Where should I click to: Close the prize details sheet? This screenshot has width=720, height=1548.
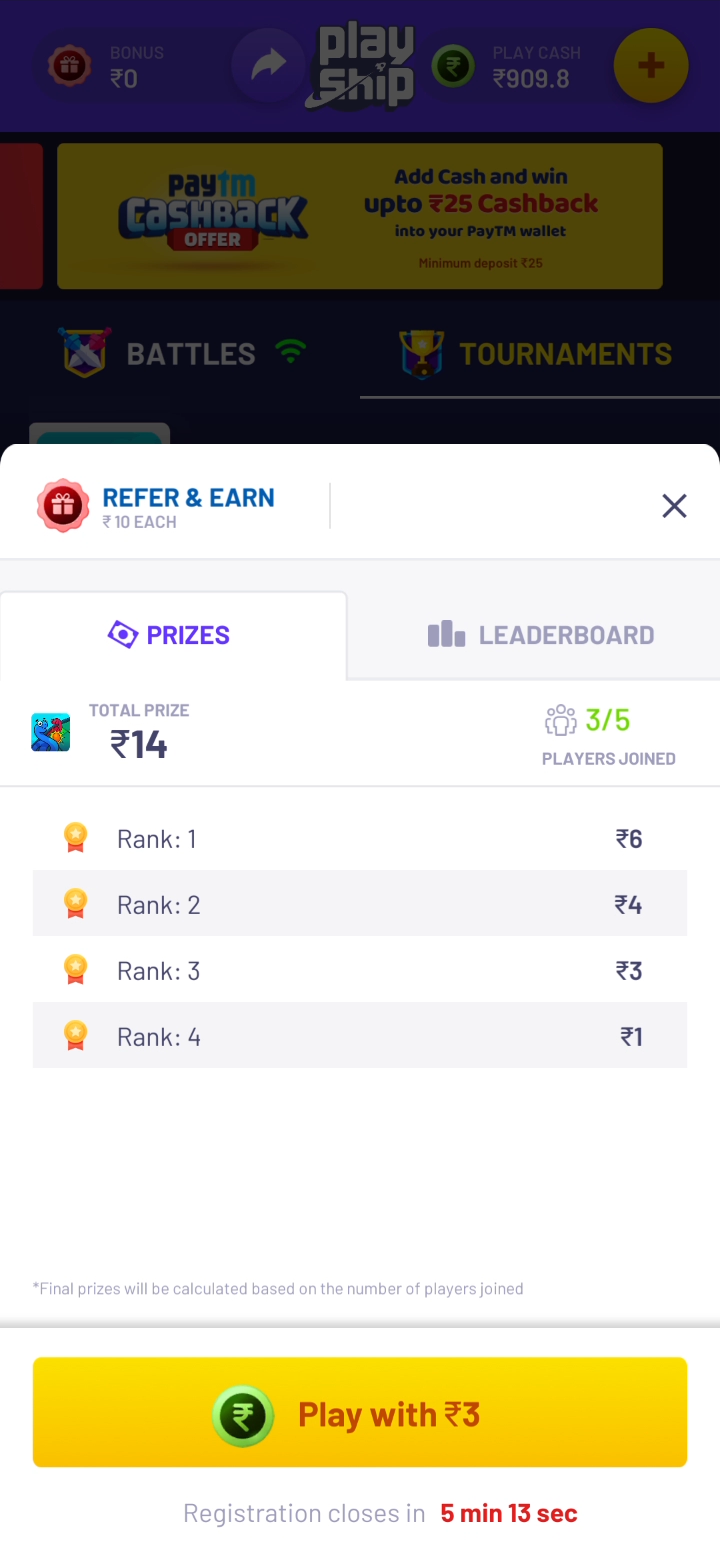pos(674,506)
